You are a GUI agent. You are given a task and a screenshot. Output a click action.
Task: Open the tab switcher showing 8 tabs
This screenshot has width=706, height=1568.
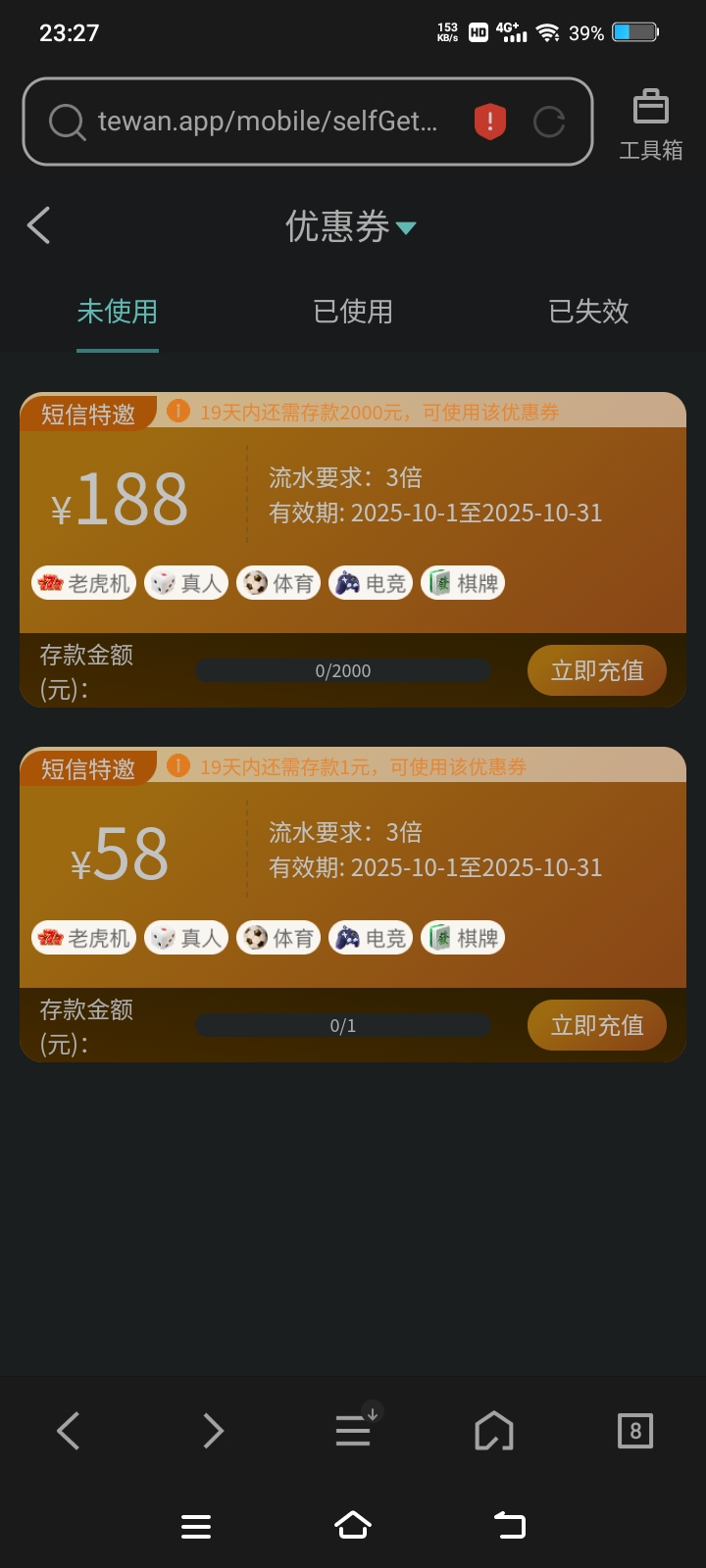tap(635, 1431)
